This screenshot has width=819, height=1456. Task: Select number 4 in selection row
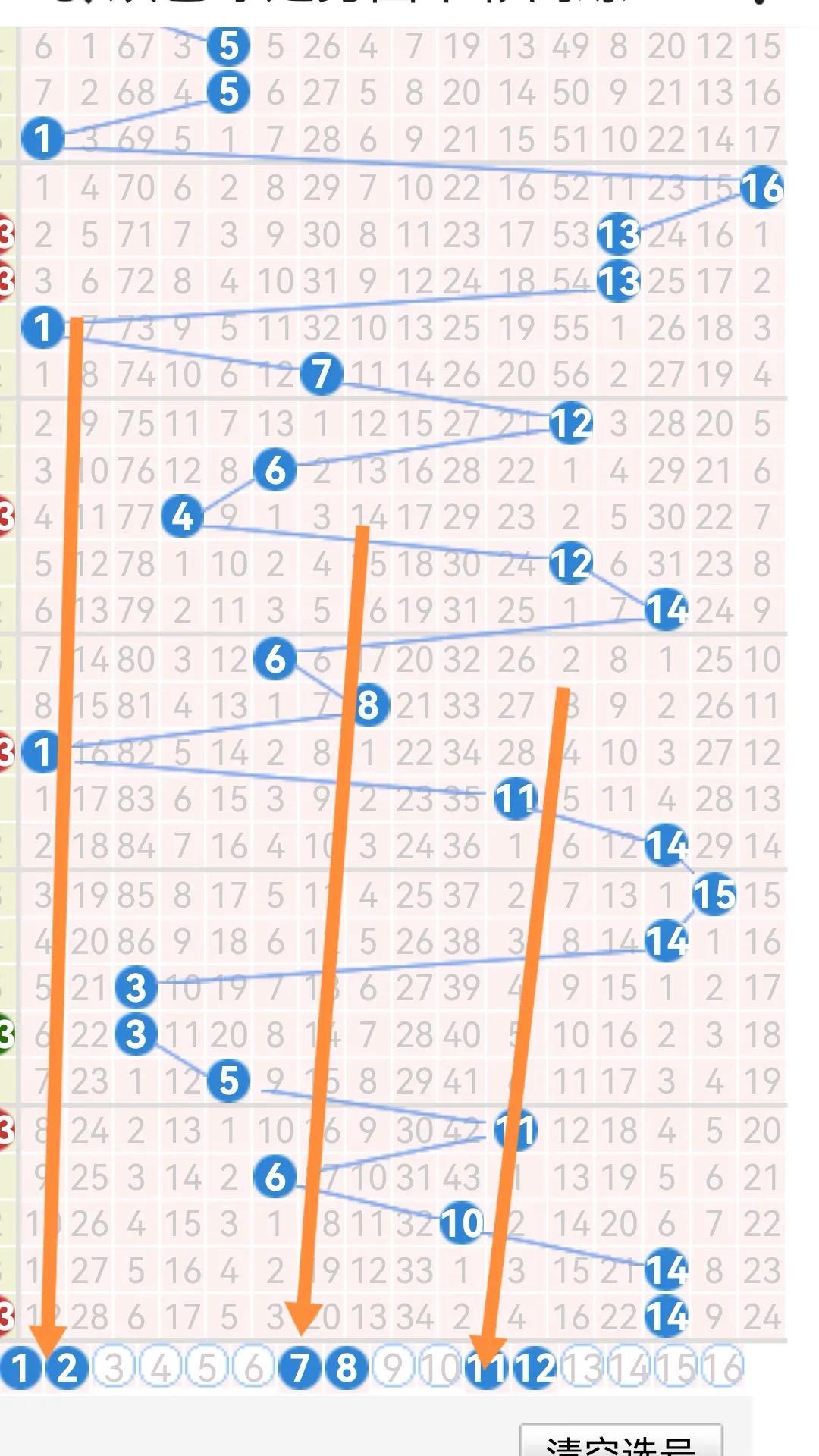click(x=160, y=1369)
